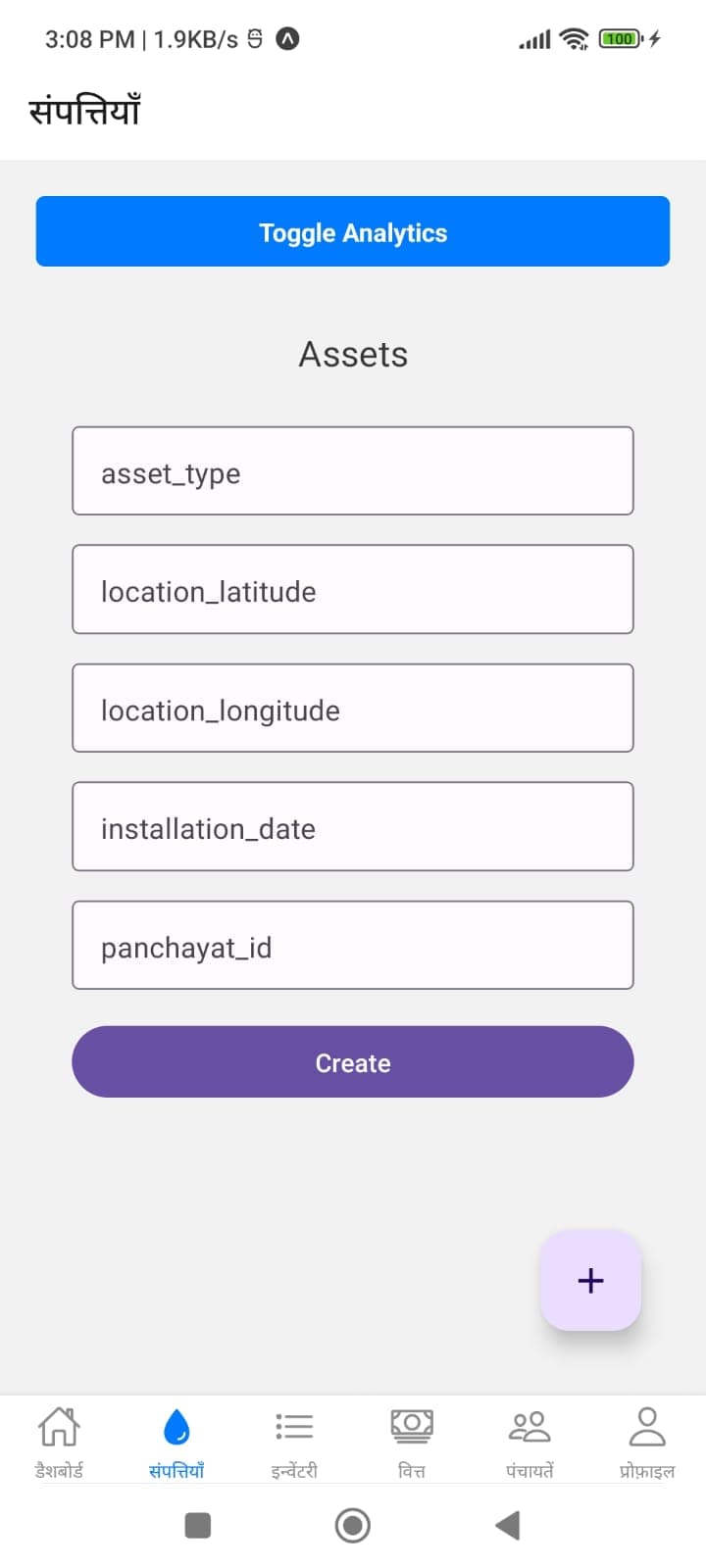
Task: Select the panchayat_id field
Action: point(353,946)
